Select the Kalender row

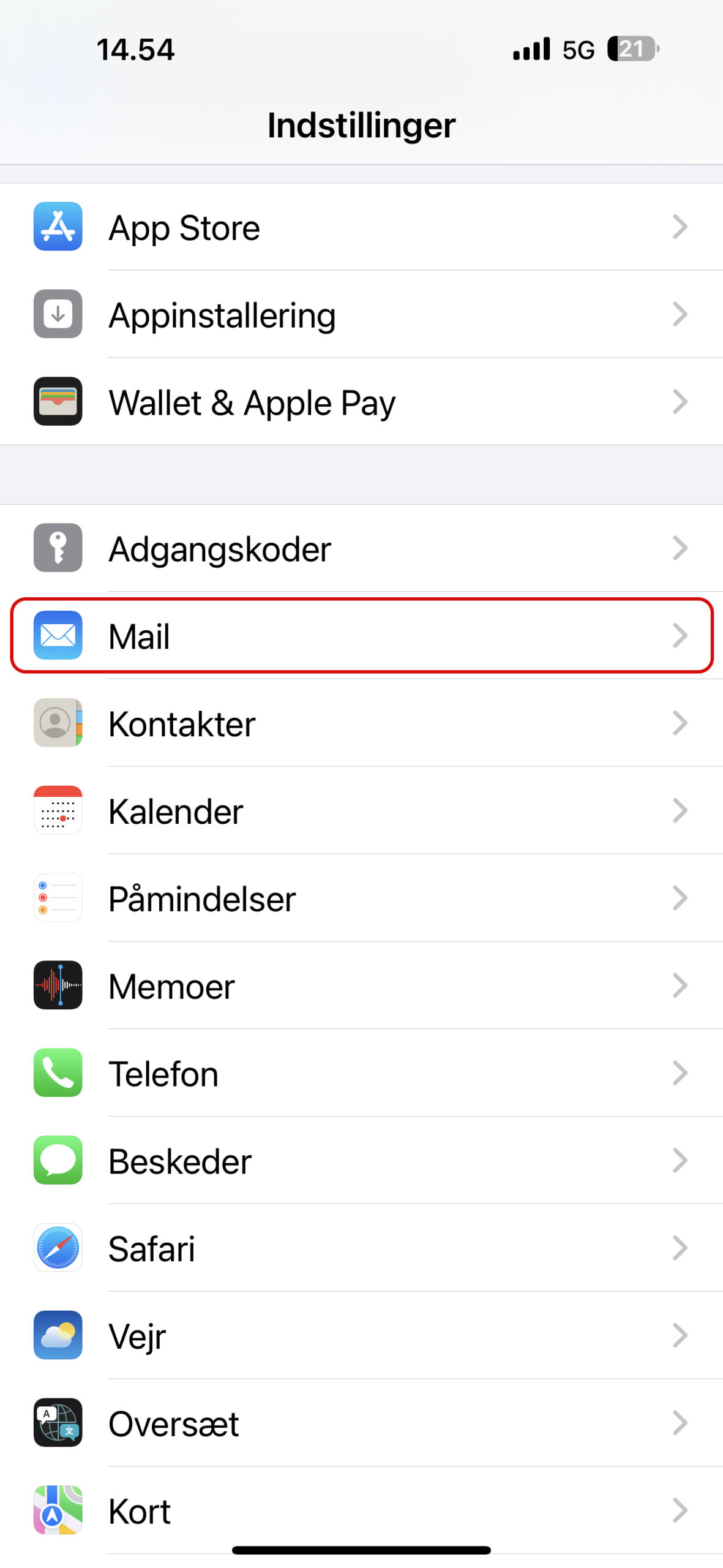tap(361, 810)
